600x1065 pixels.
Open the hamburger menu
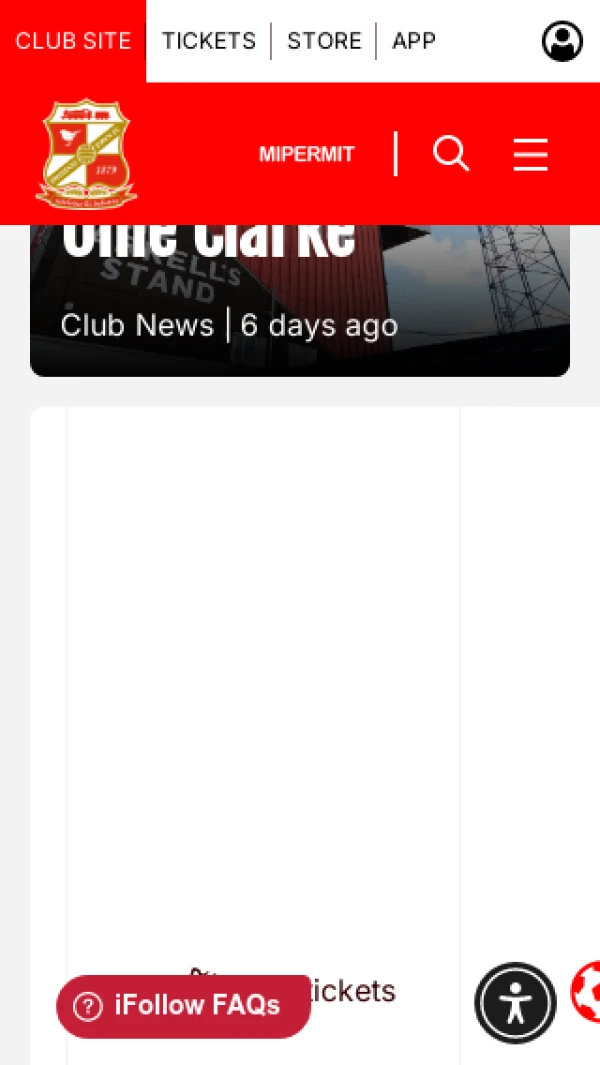530,154
